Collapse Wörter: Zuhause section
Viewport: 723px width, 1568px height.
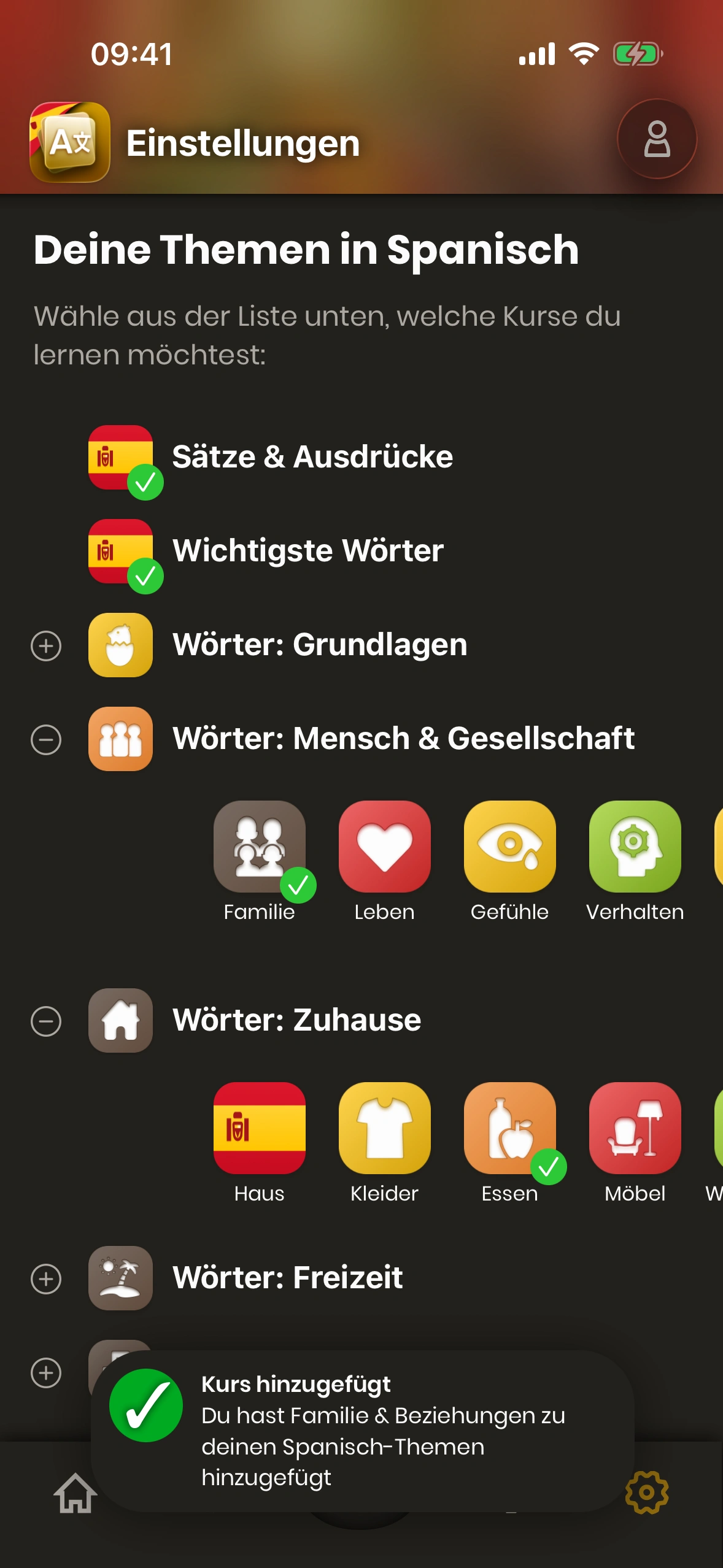click(x=46, y=1021)
